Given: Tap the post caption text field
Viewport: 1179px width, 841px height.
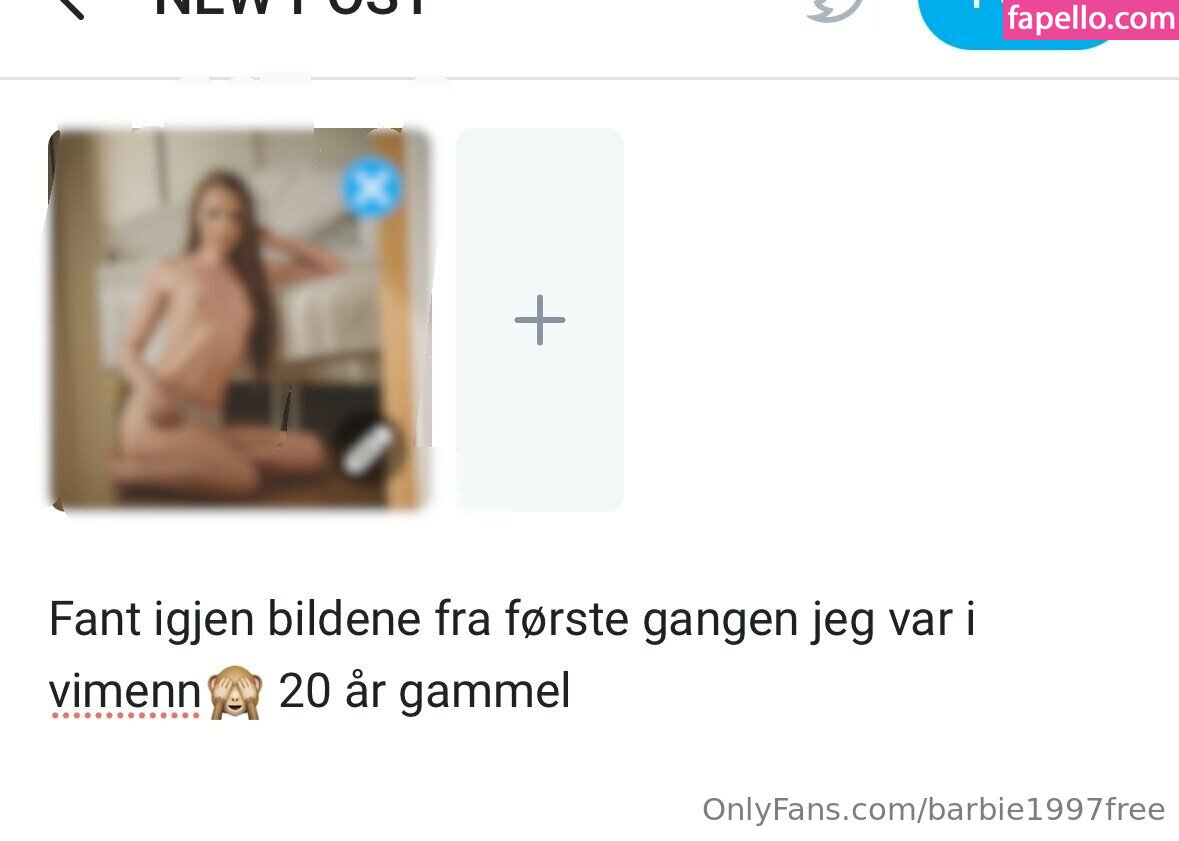Looking at the screenshot, I should click(510, 655).
